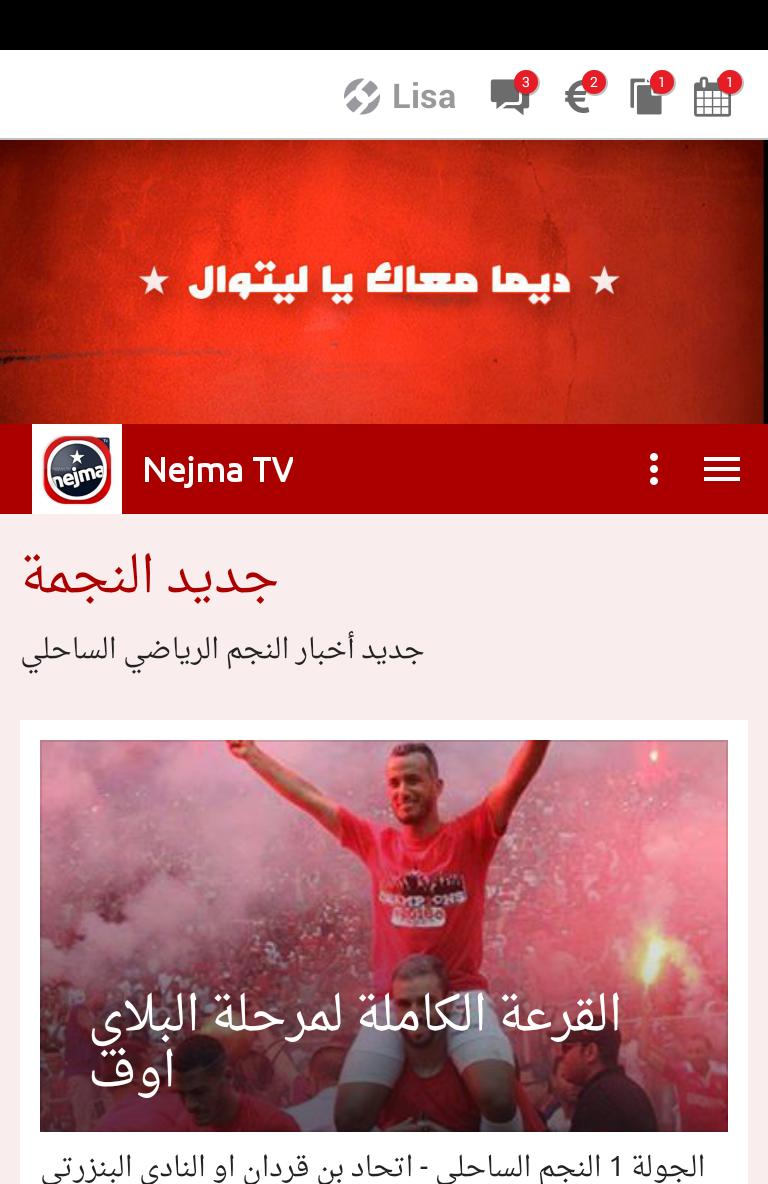The width and height of the screenshot is (768, 1184).
Task: Open the euro currency icon
Action: (x=578, y=97)
